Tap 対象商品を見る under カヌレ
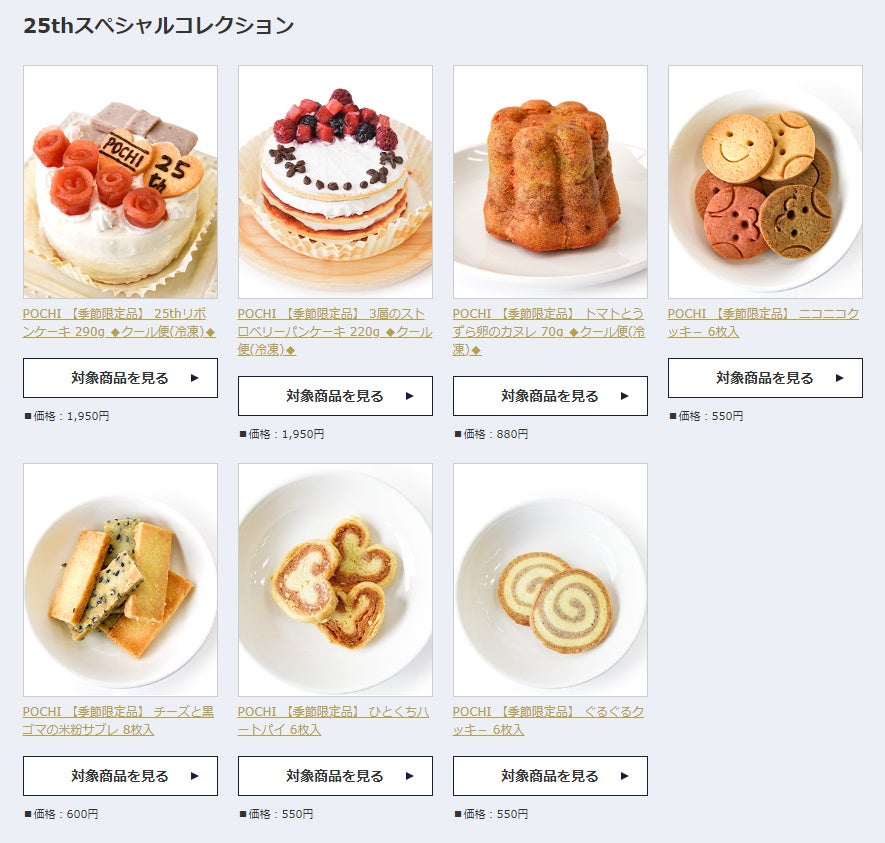The width and height of the screenshot is (885, 843). pyautogui.click(x=550, y=396)
